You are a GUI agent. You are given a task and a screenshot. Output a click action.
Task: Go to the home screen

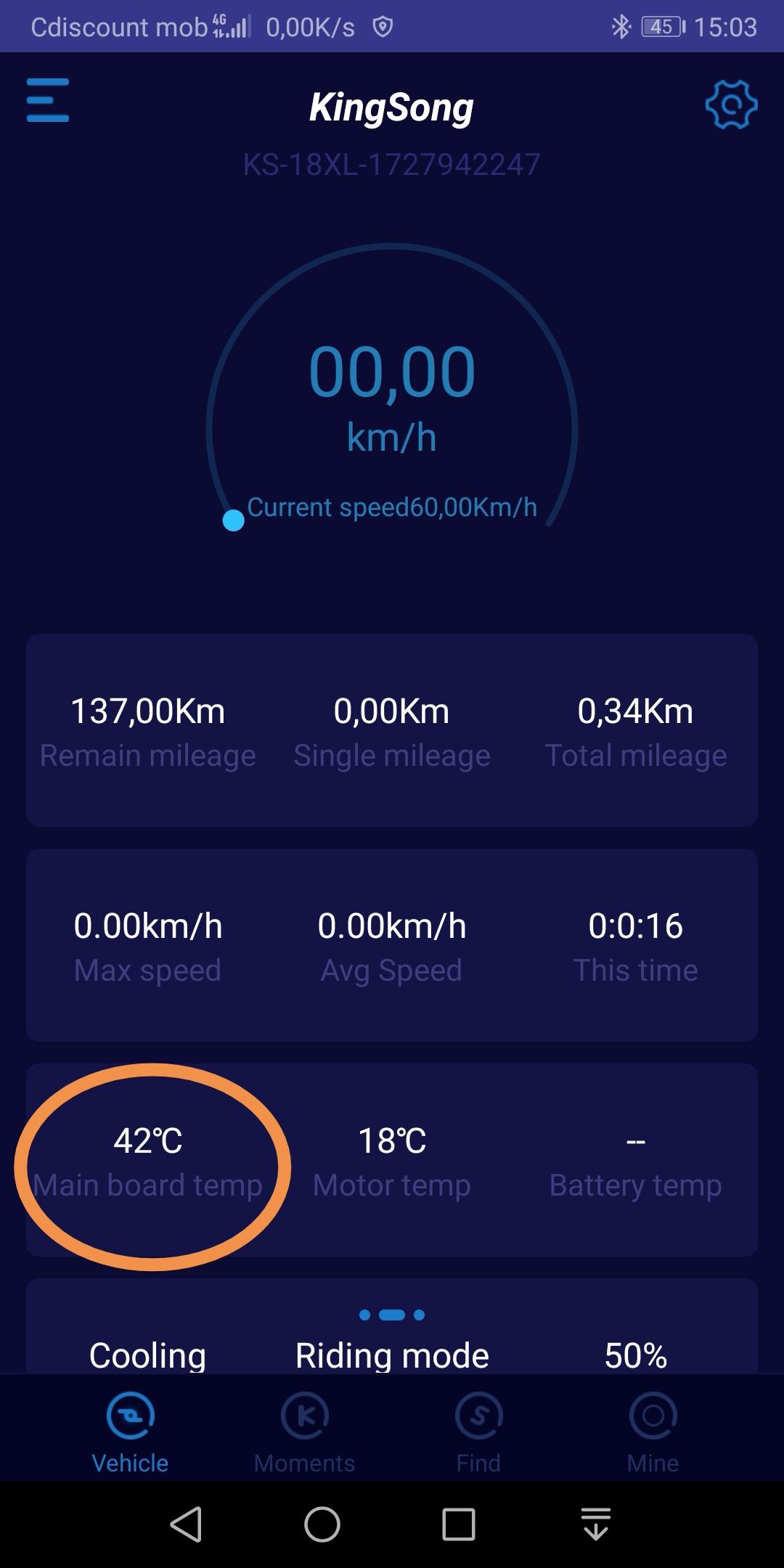point(322,1524)
